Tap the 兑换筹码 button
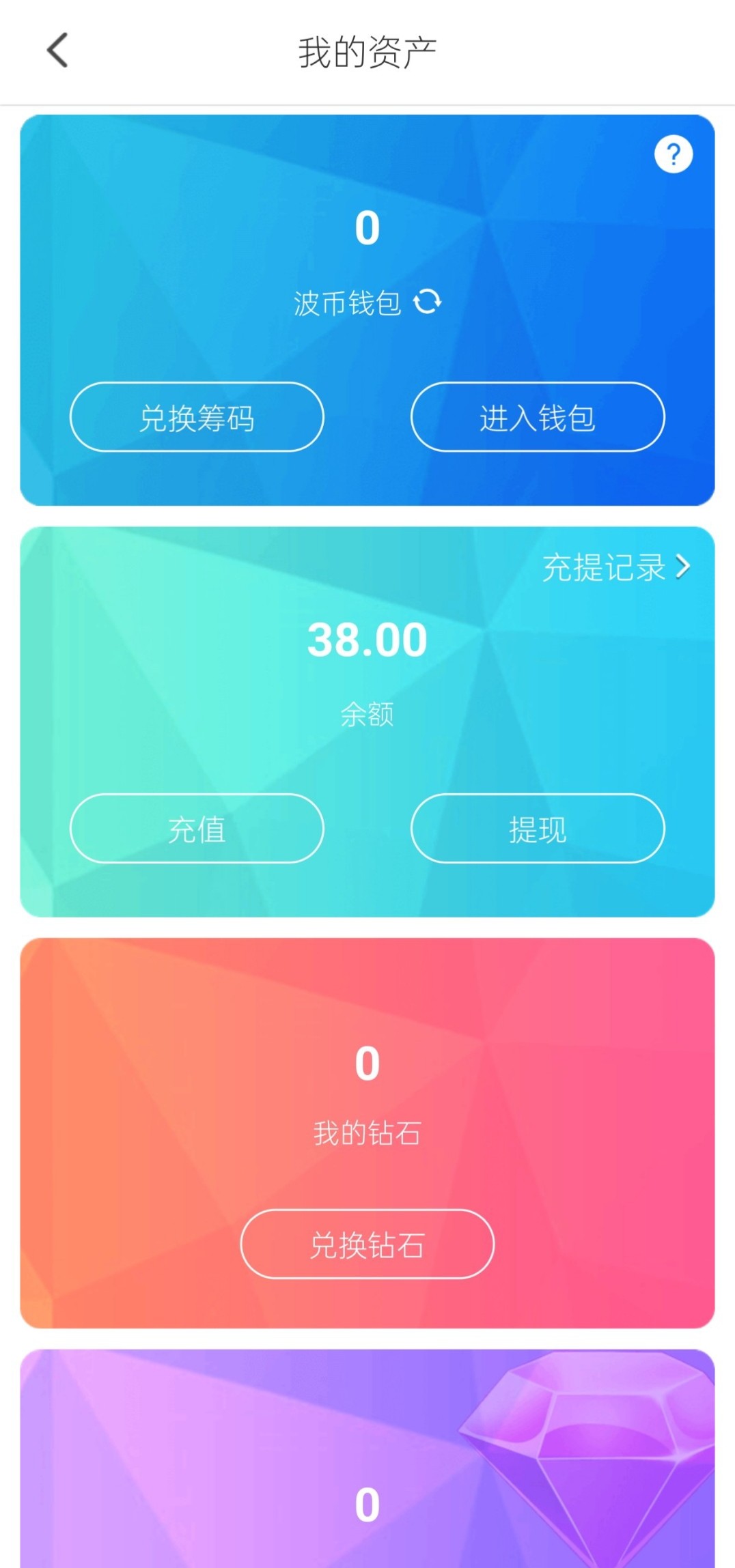Screen dimensions: 735x1568 click(x=197, y=416)
